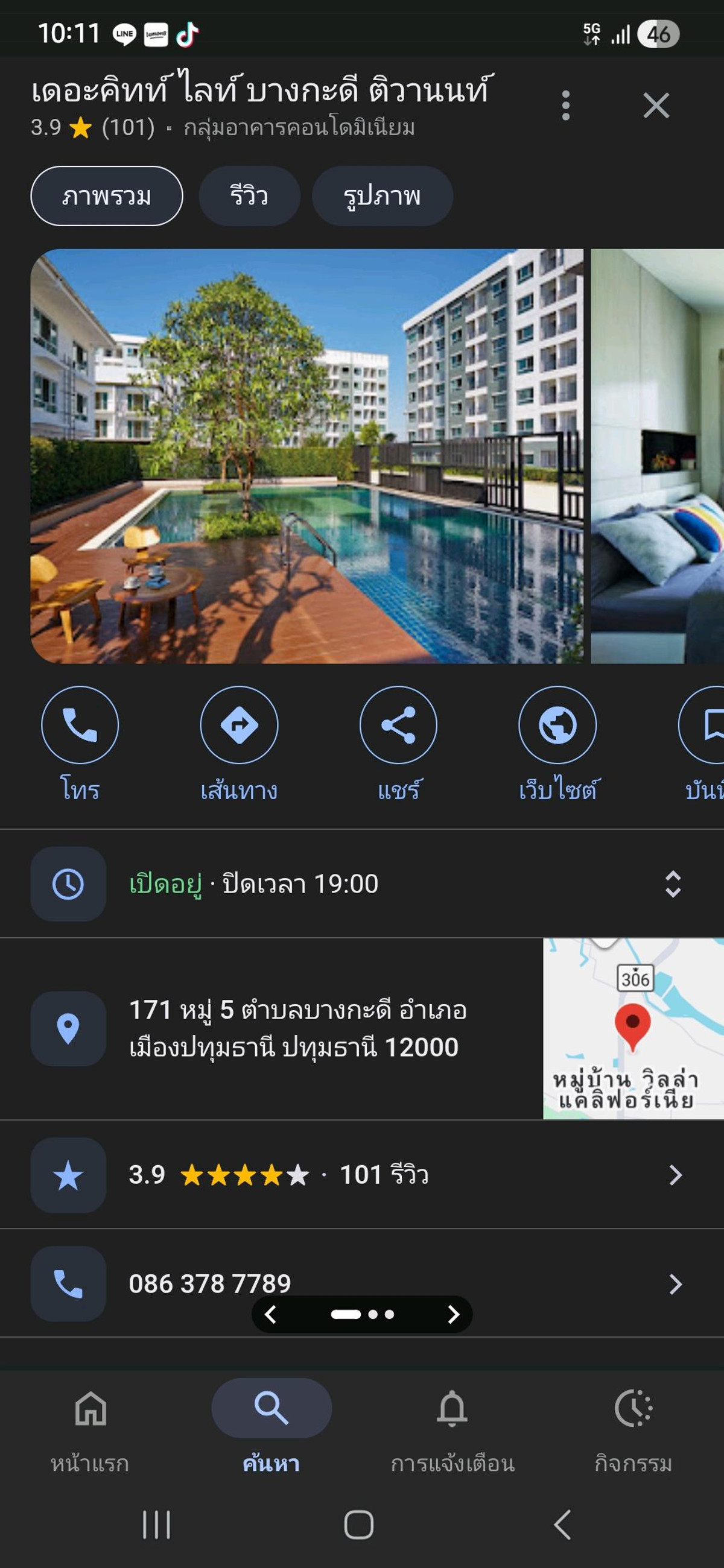Tap the phone number 086 378 7789

click(209, 1283)
